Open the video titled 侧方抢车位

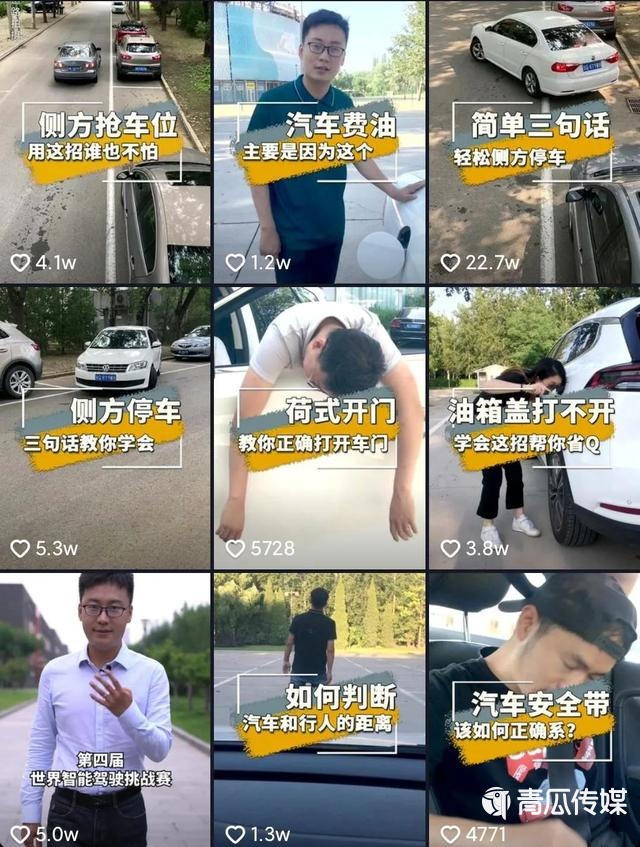[x=105, y=142]
